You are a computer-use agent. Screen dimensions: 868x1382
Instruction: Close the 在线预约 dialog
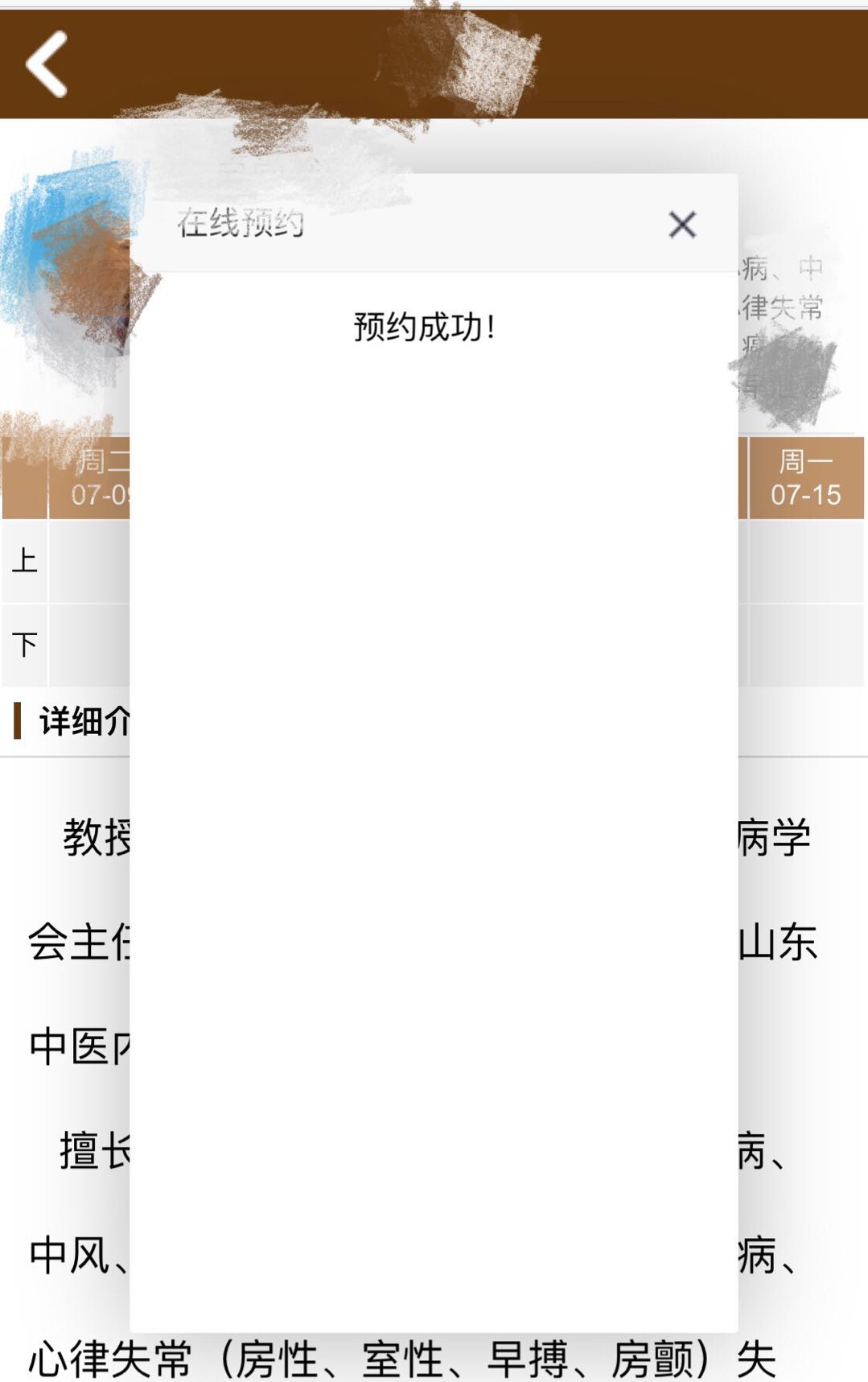[x=682, y=225]
